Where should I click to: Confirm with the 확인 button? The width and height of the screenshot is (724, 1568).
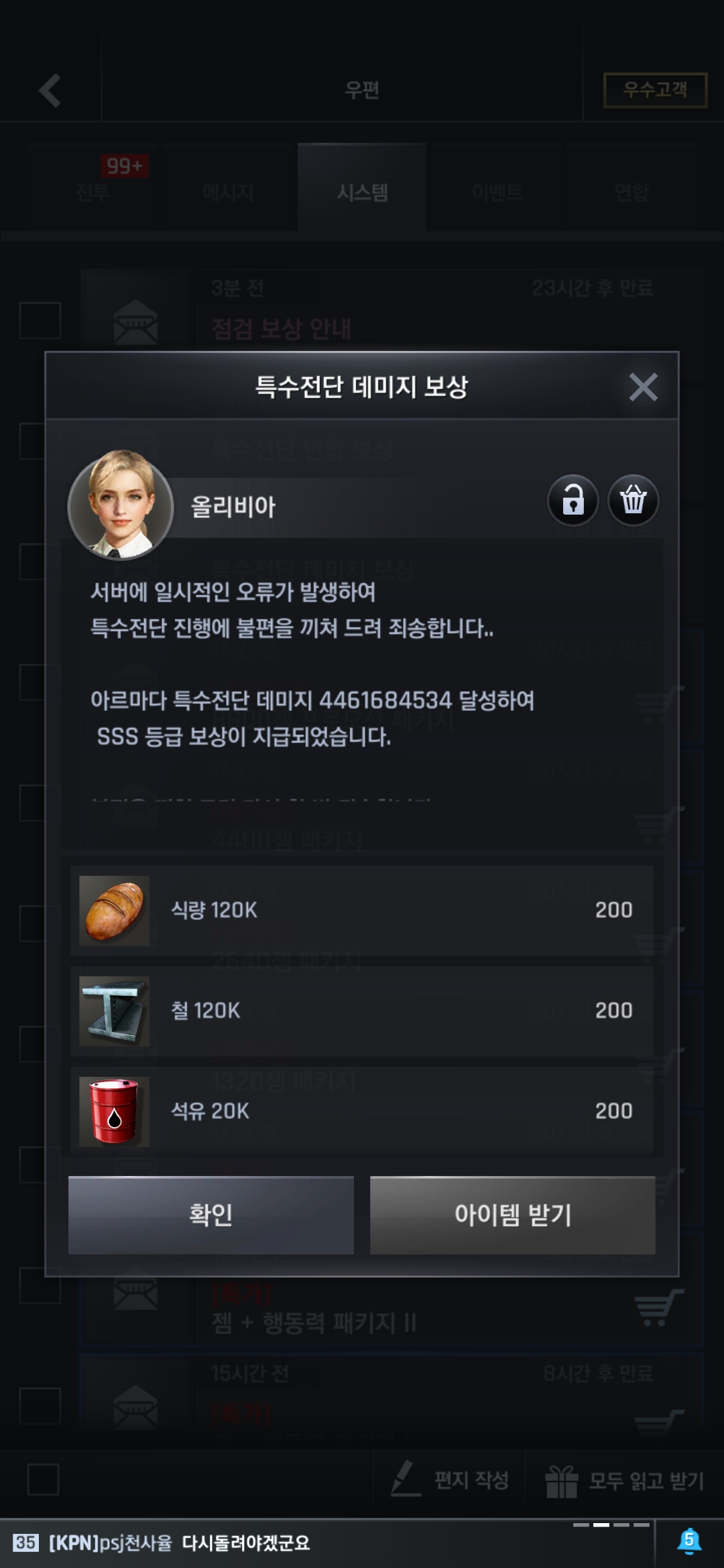[x=211, y=1215]
